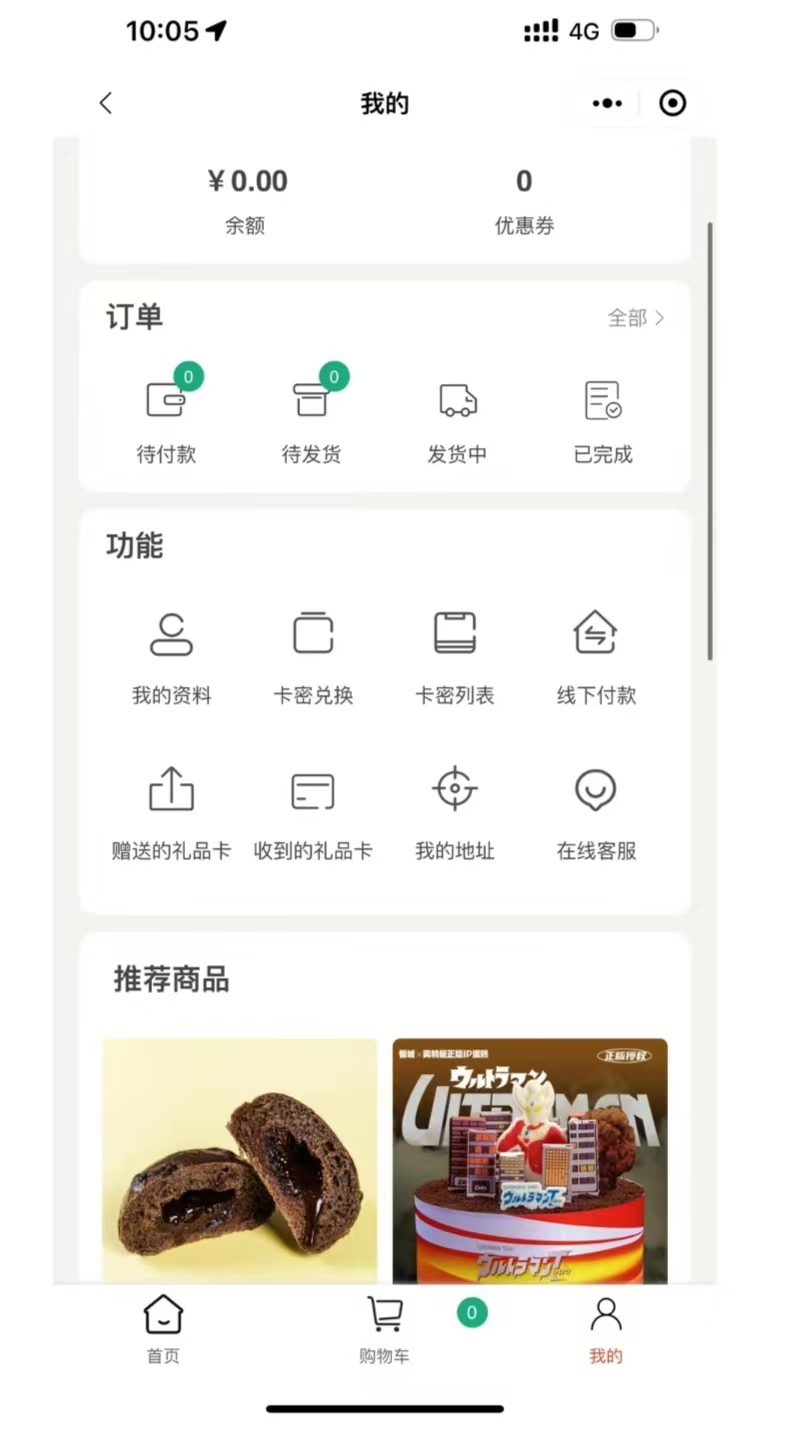
Task: Close the mini program with circle icon
Action: click(673, 103)
